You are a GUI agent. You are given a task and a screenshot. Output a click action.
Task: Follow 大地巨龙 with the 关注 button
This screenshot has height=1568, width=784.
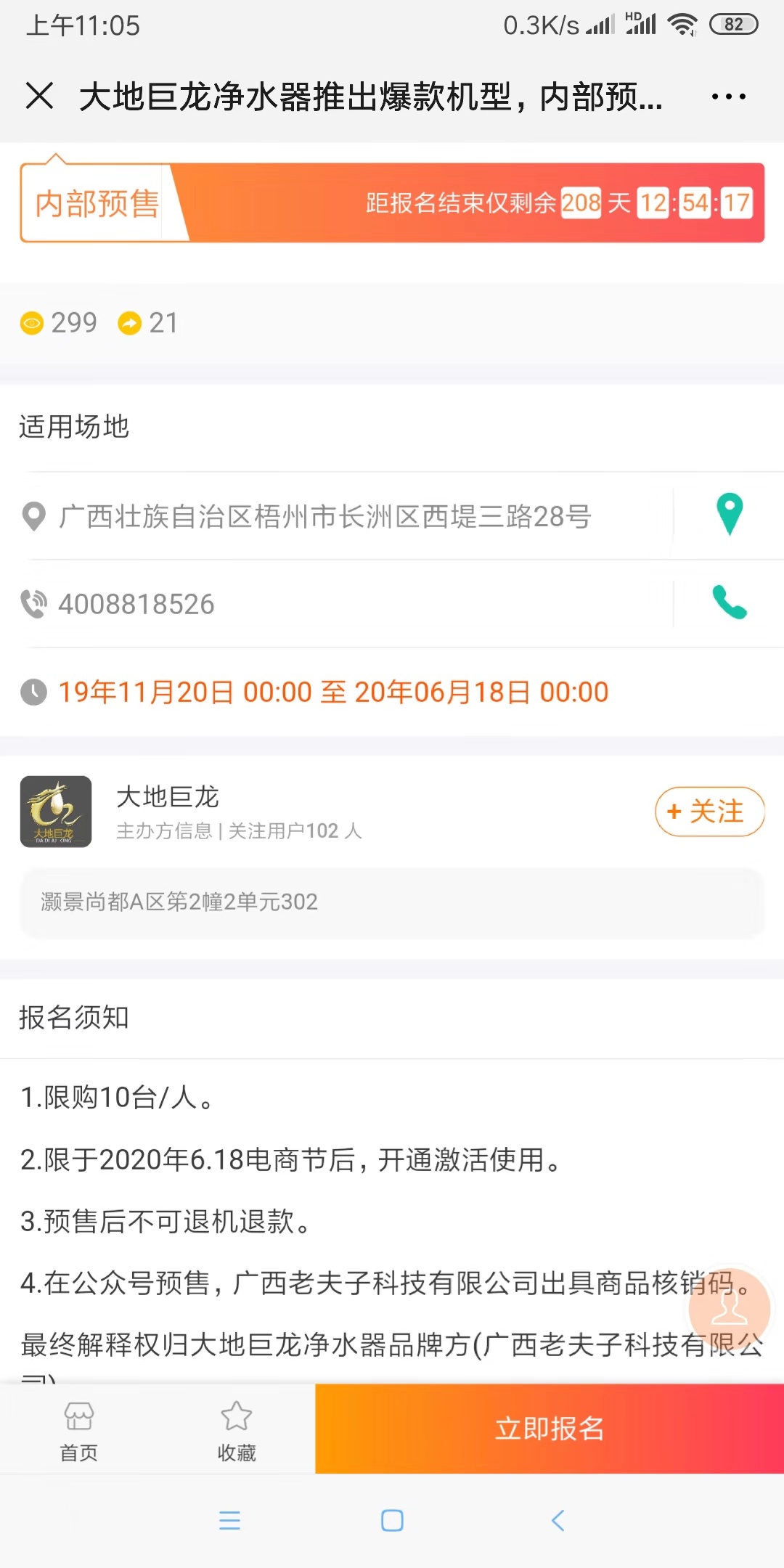click(709, 812)
